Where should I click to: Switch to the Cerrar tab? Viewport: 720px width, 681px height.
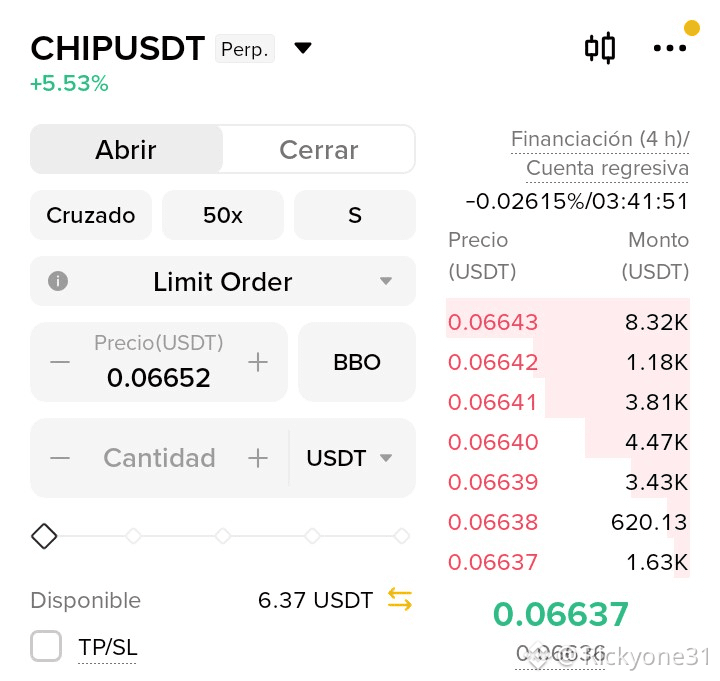coord(319,150)
